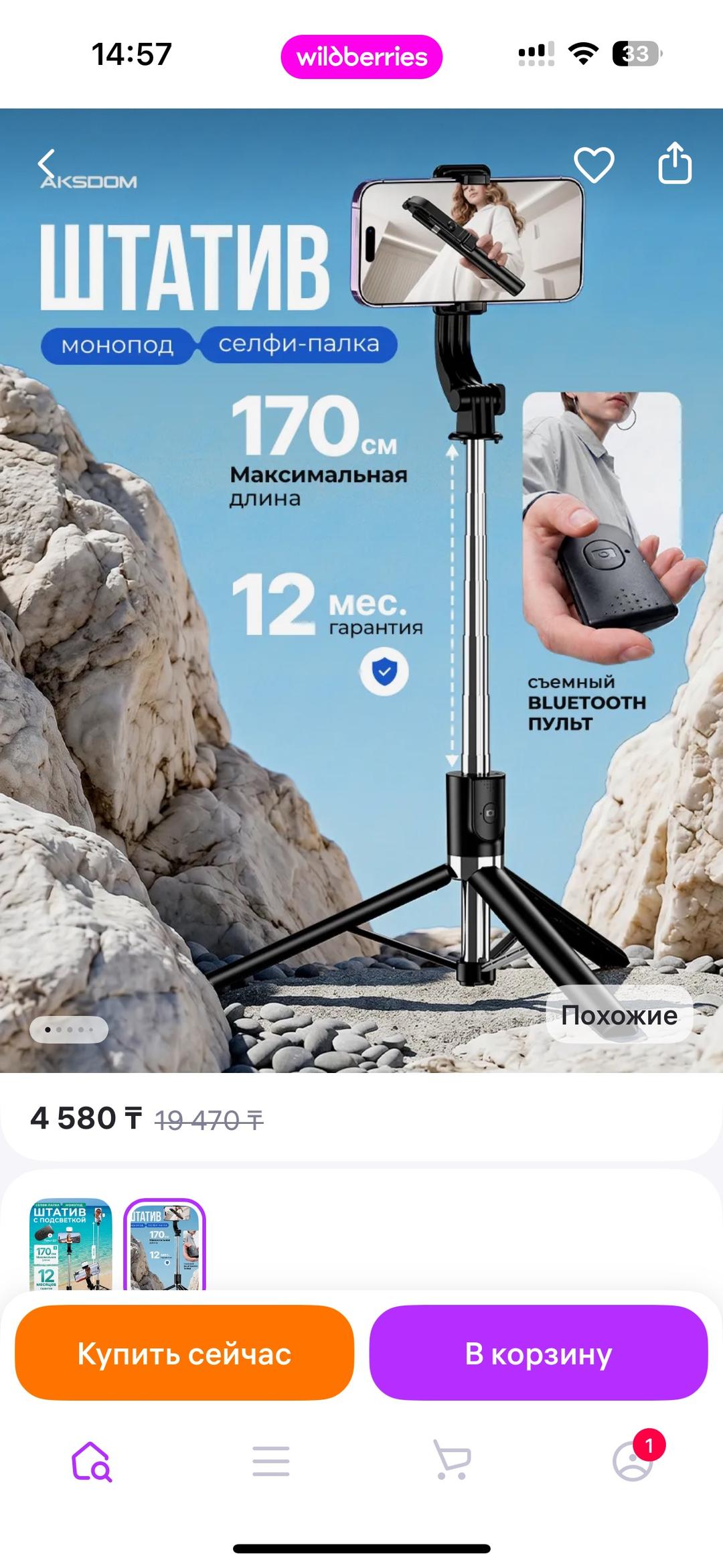Share this product listing
The width and height of the screenshot is (723, 1568).
coord(675,163)
